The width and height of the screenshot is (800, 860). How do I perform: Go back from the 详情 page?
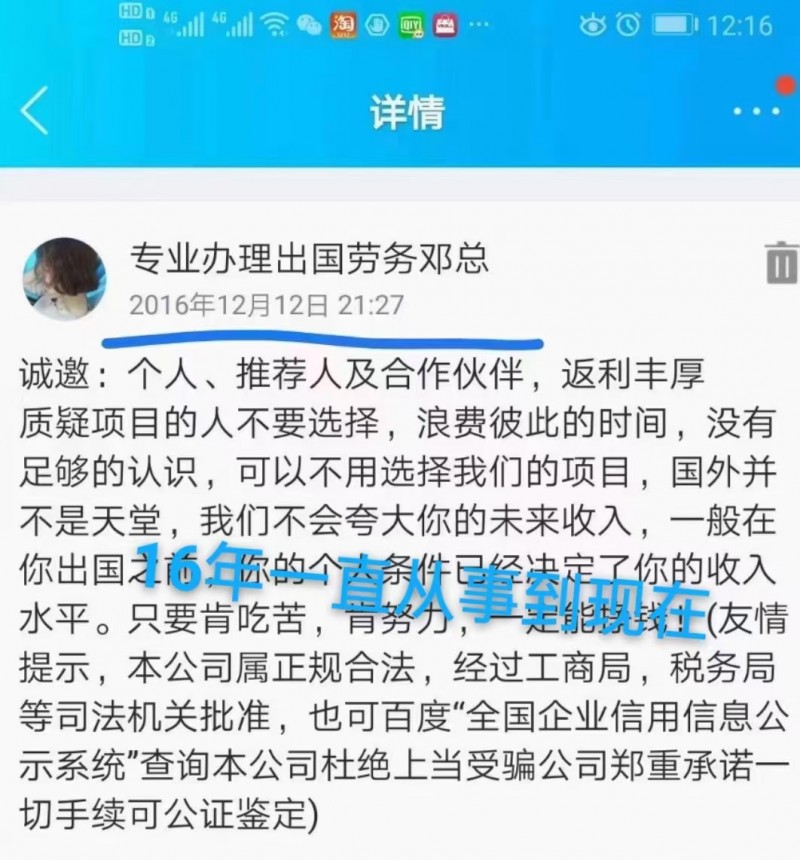35,110
